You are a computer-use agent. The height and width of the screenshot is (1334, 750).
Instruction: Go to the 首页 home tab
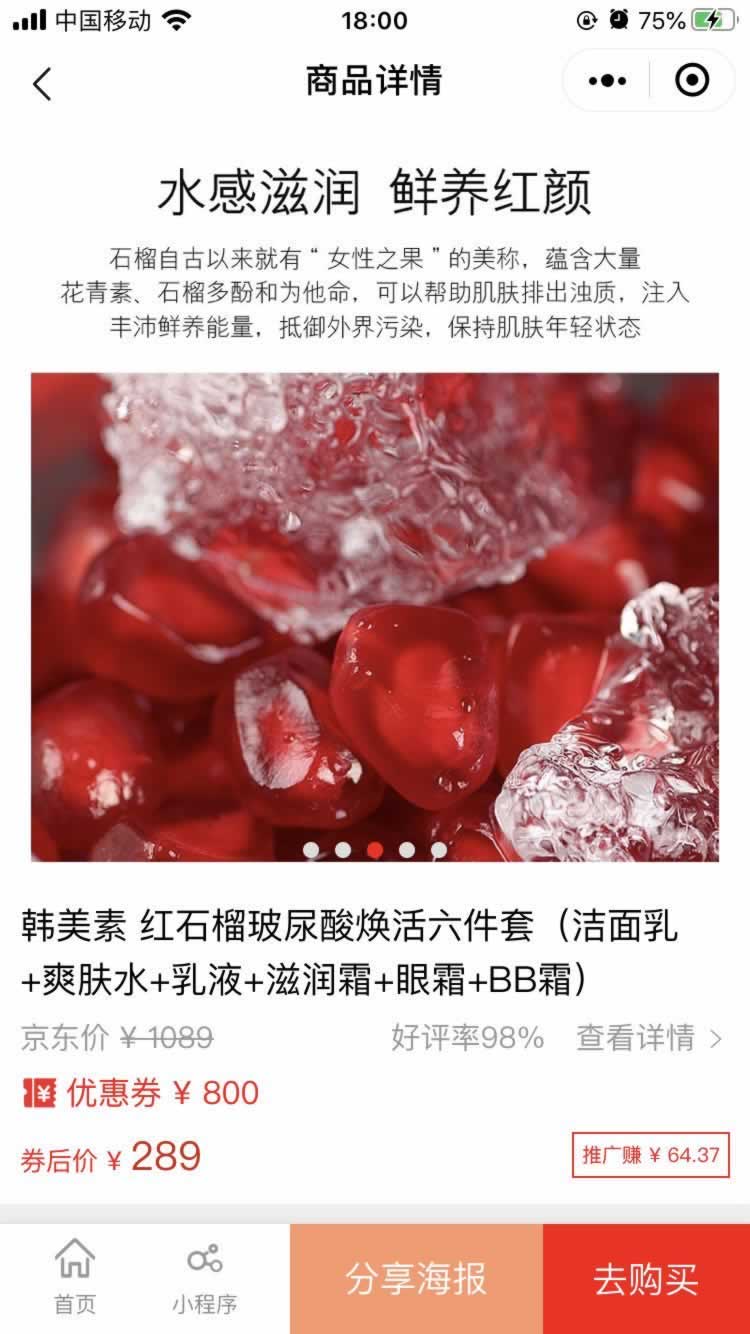coord(75,1277)
